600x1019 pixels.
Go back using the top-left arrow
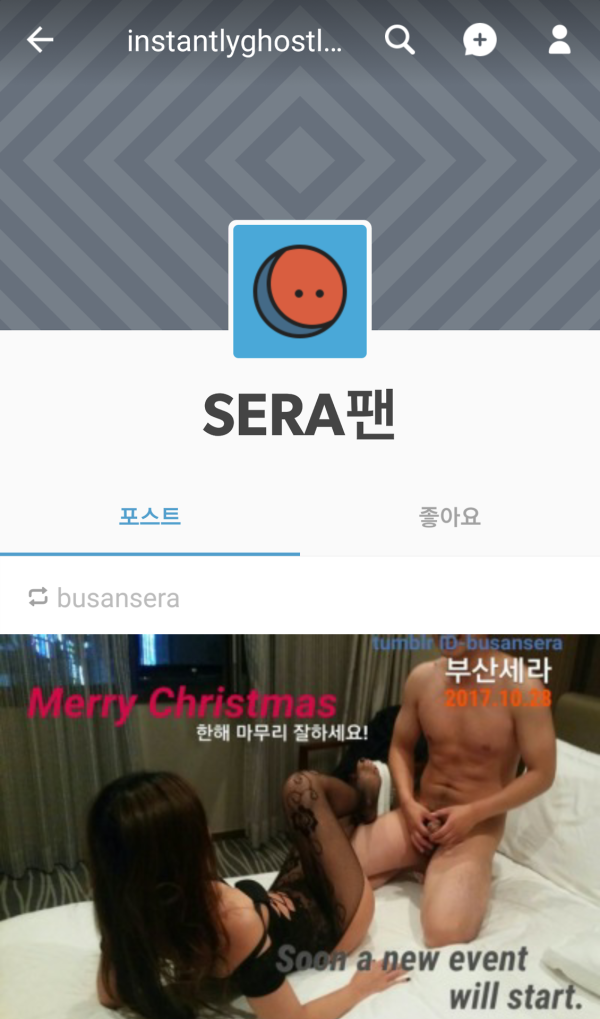[x=40, y=40]
